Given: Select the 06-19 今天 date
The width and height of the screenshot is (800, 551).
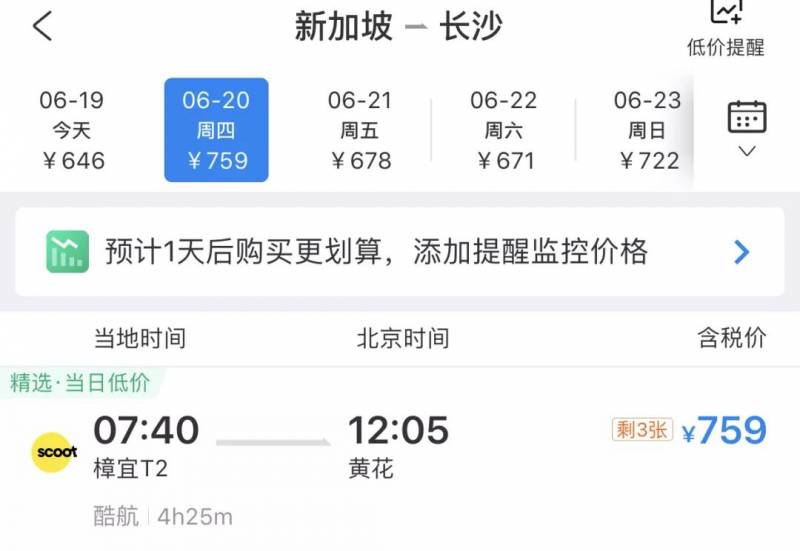Looking at the screenshot, I should pos(72,130).
